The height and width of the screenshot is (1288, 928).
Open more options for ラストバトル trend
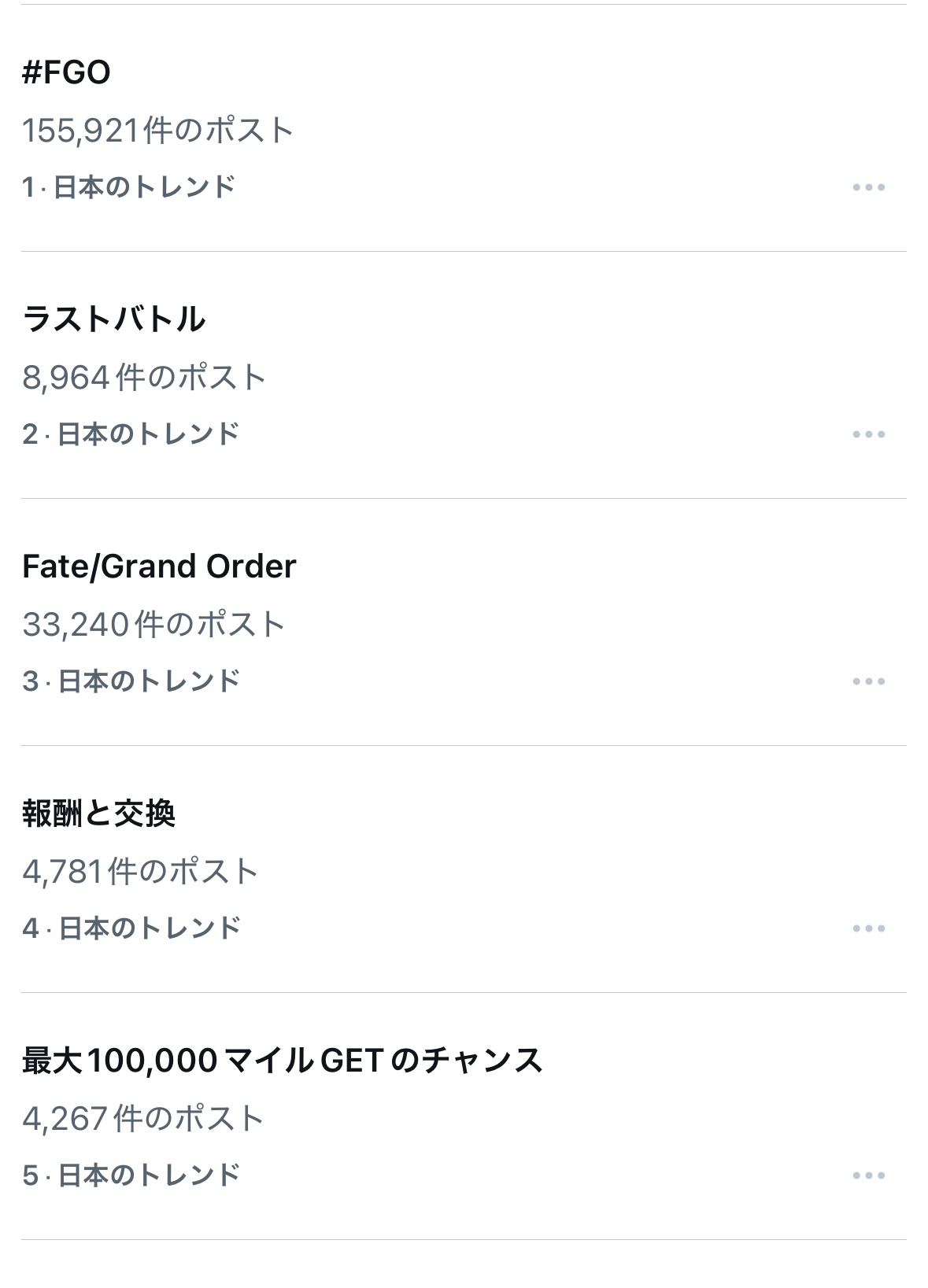click(869, 434)
